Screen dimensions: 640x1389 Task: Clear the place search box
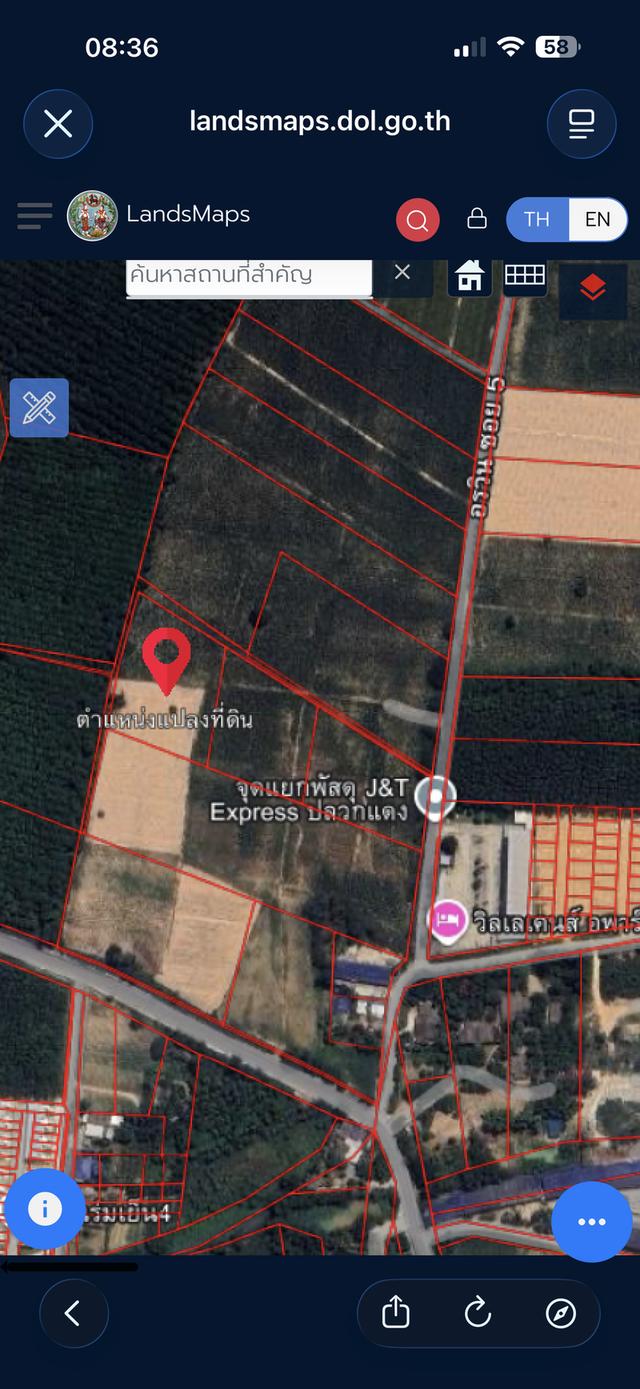(x=402, y=272)
